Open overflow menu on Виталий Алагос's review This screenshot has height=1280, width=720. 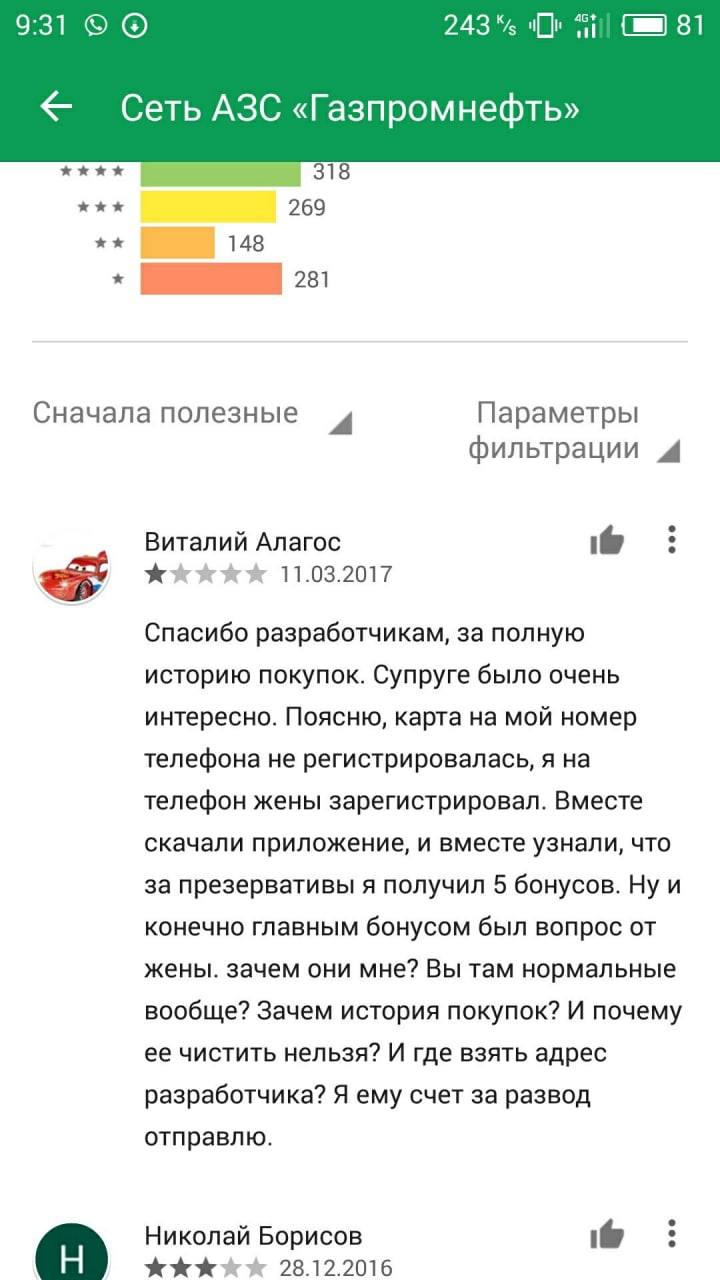click(672, 540)
